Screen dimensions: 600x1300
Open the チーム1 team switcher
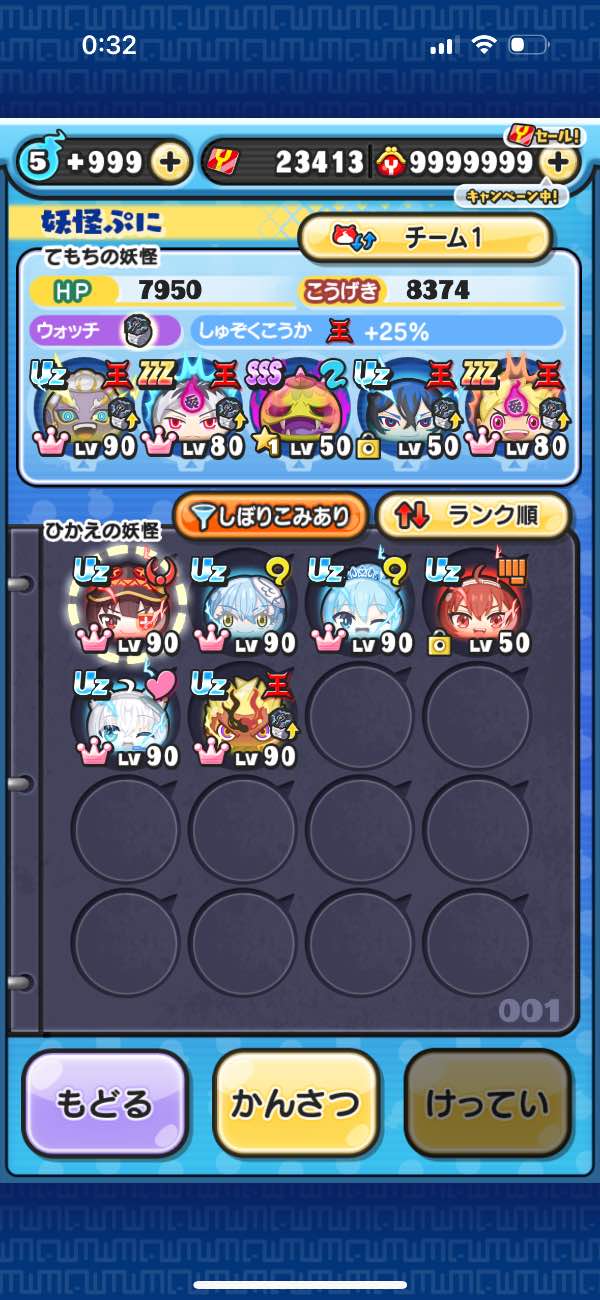[x=426, y=238]
